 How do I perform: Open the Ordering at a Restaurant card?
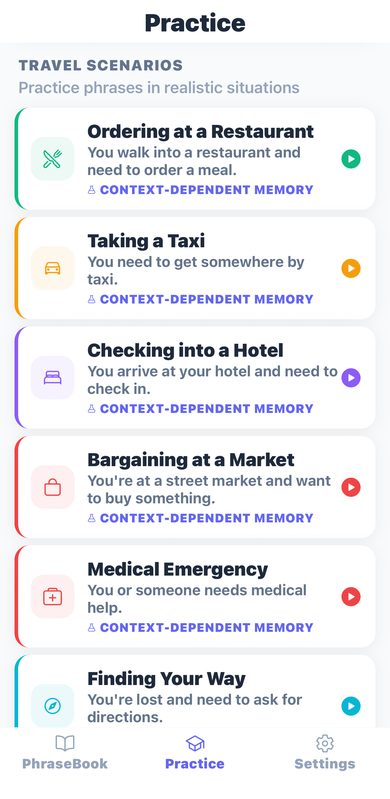pos(195,158)
